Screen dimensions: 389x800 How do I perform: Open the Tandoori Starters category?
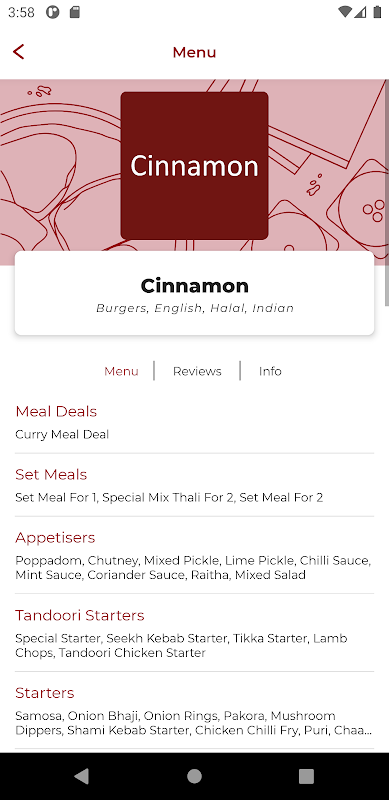pos(194,633)
